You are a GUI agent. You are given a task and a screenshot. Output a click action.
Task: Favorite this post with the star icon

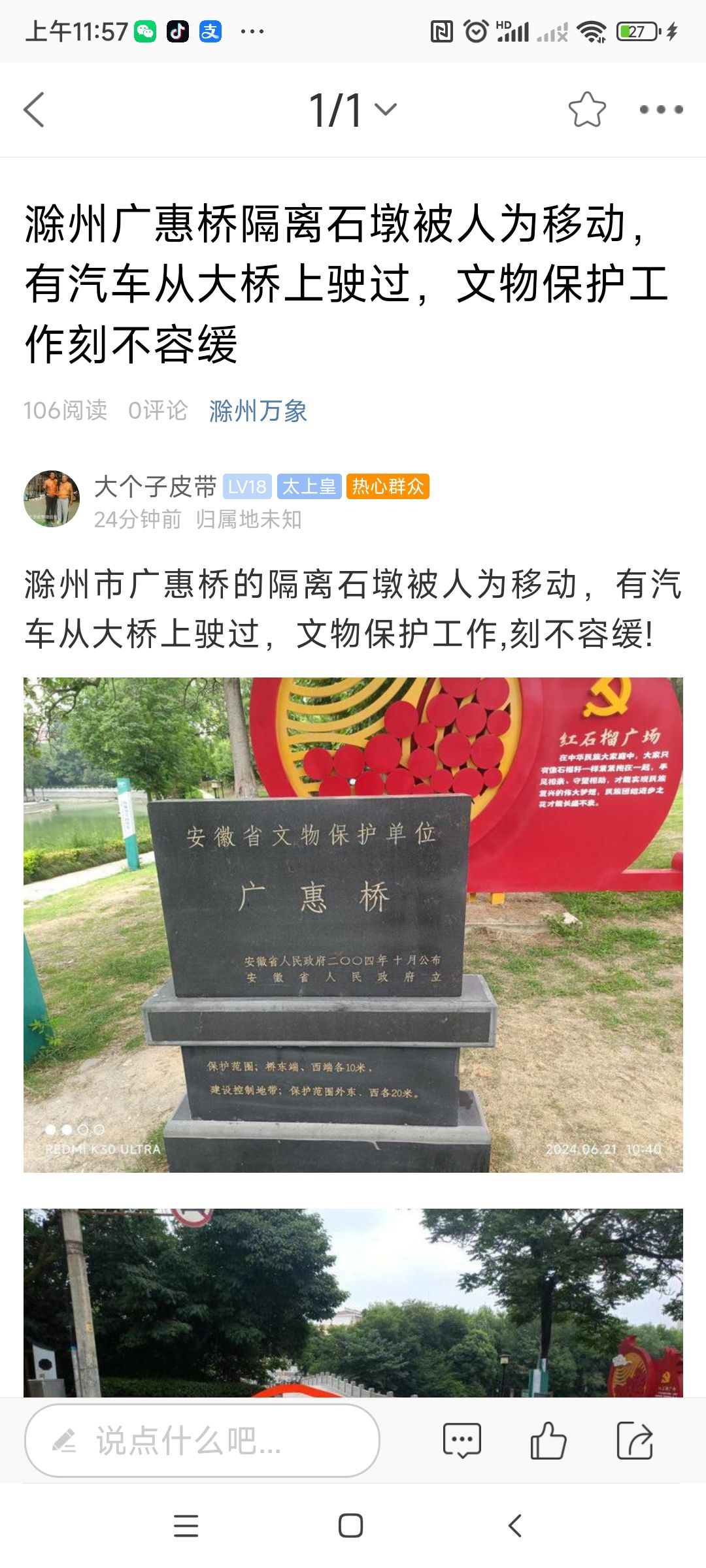[586, 110]
